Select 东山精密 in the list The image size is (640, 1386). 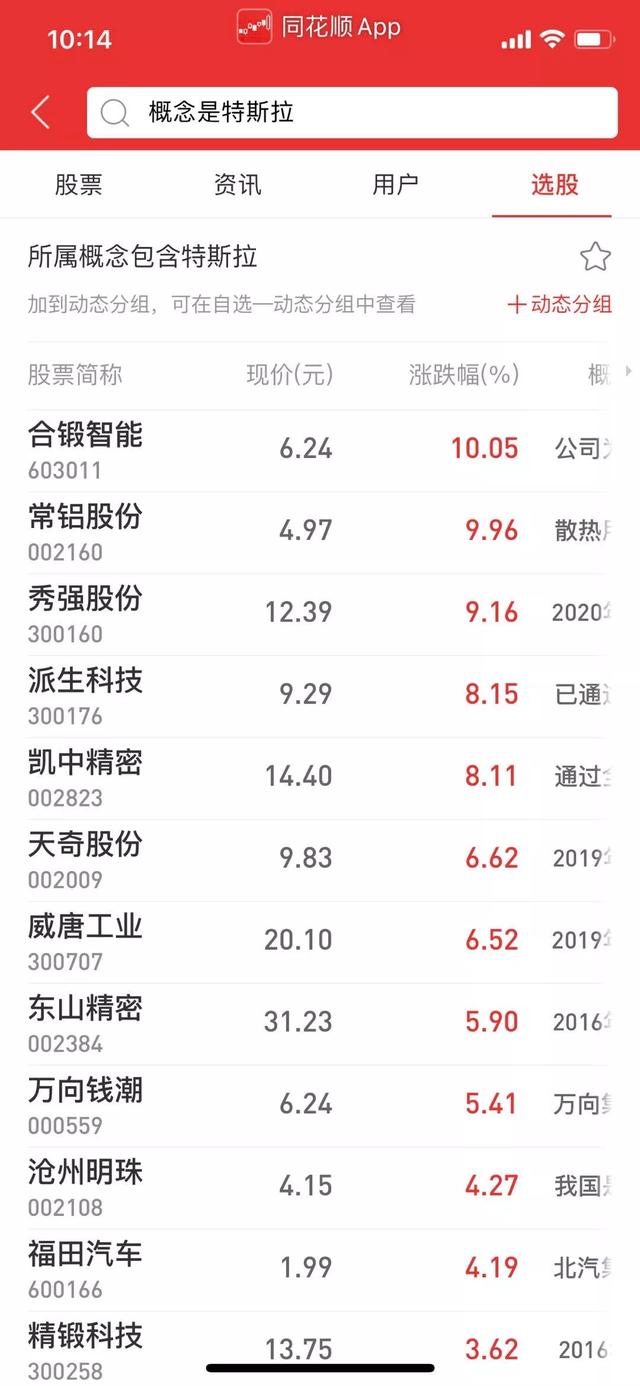coord(320,1024)
